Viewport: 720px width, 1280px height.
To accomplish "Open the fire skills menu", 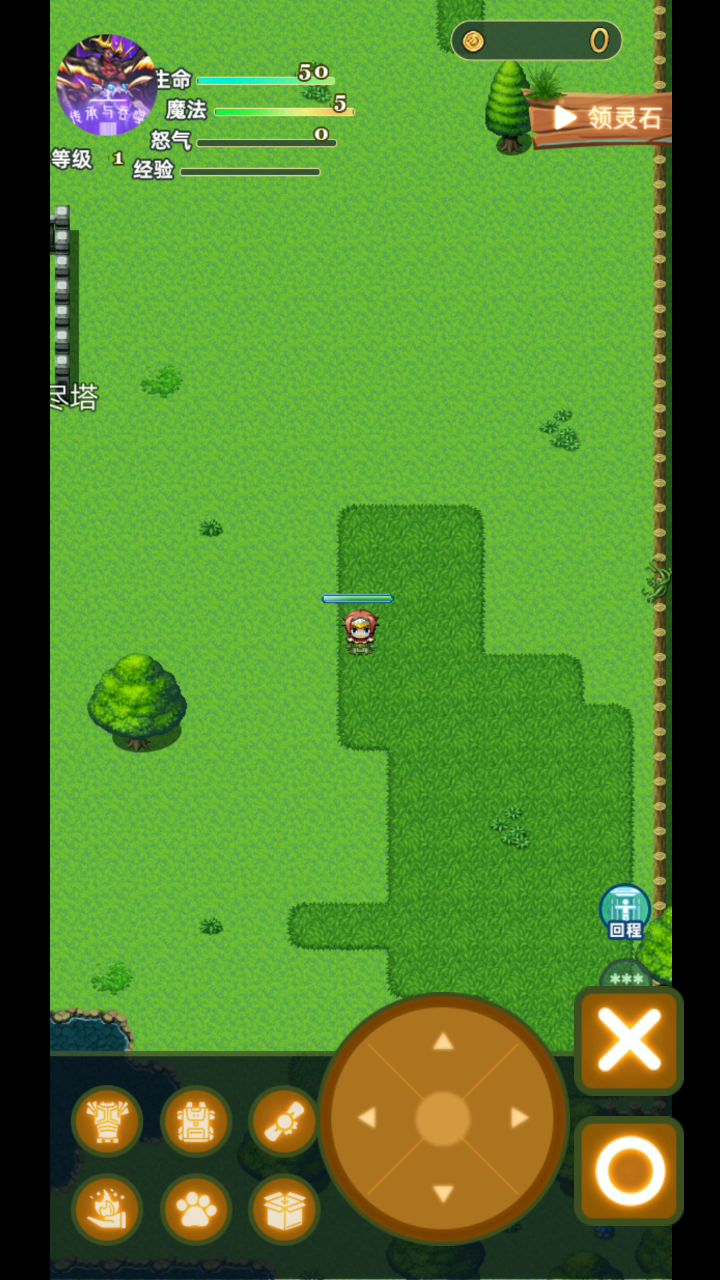I will tap(107, 1209).
